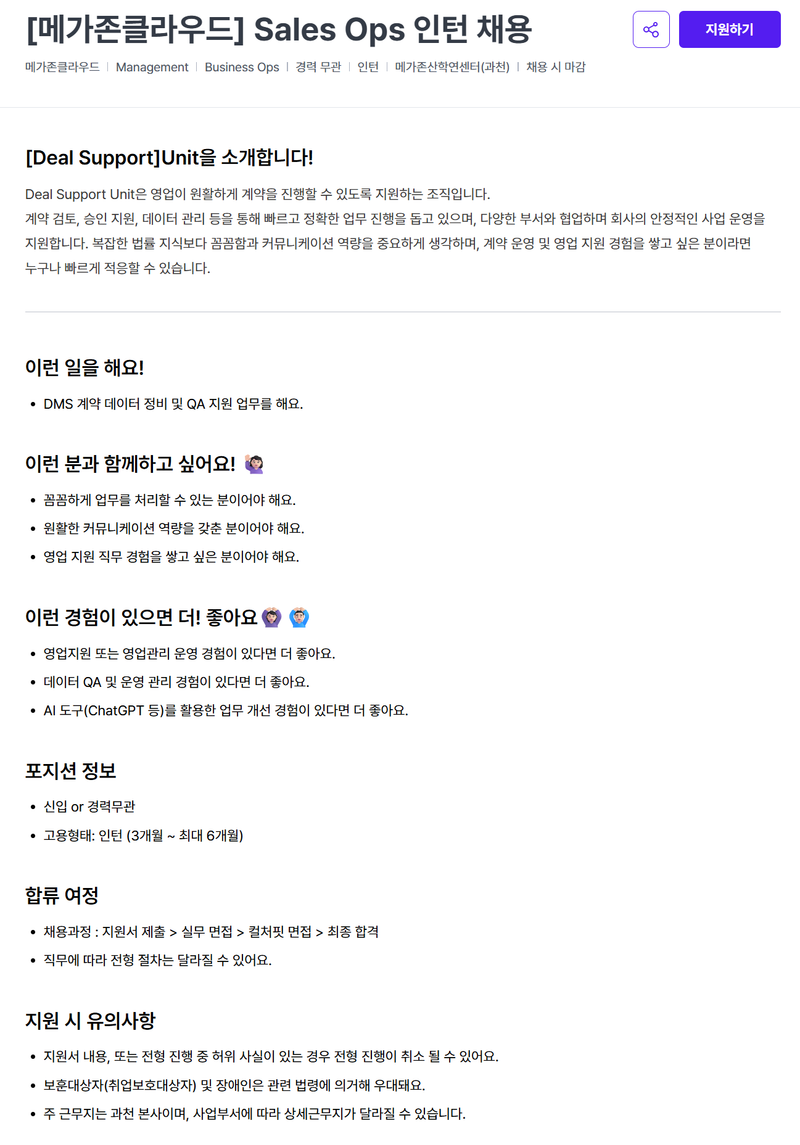Image resolution: width=800 pixels, height=1145 pixels.
Task: Tap the 지원하기 apply button
Action: pyautogui.click(x=729, y=30)
